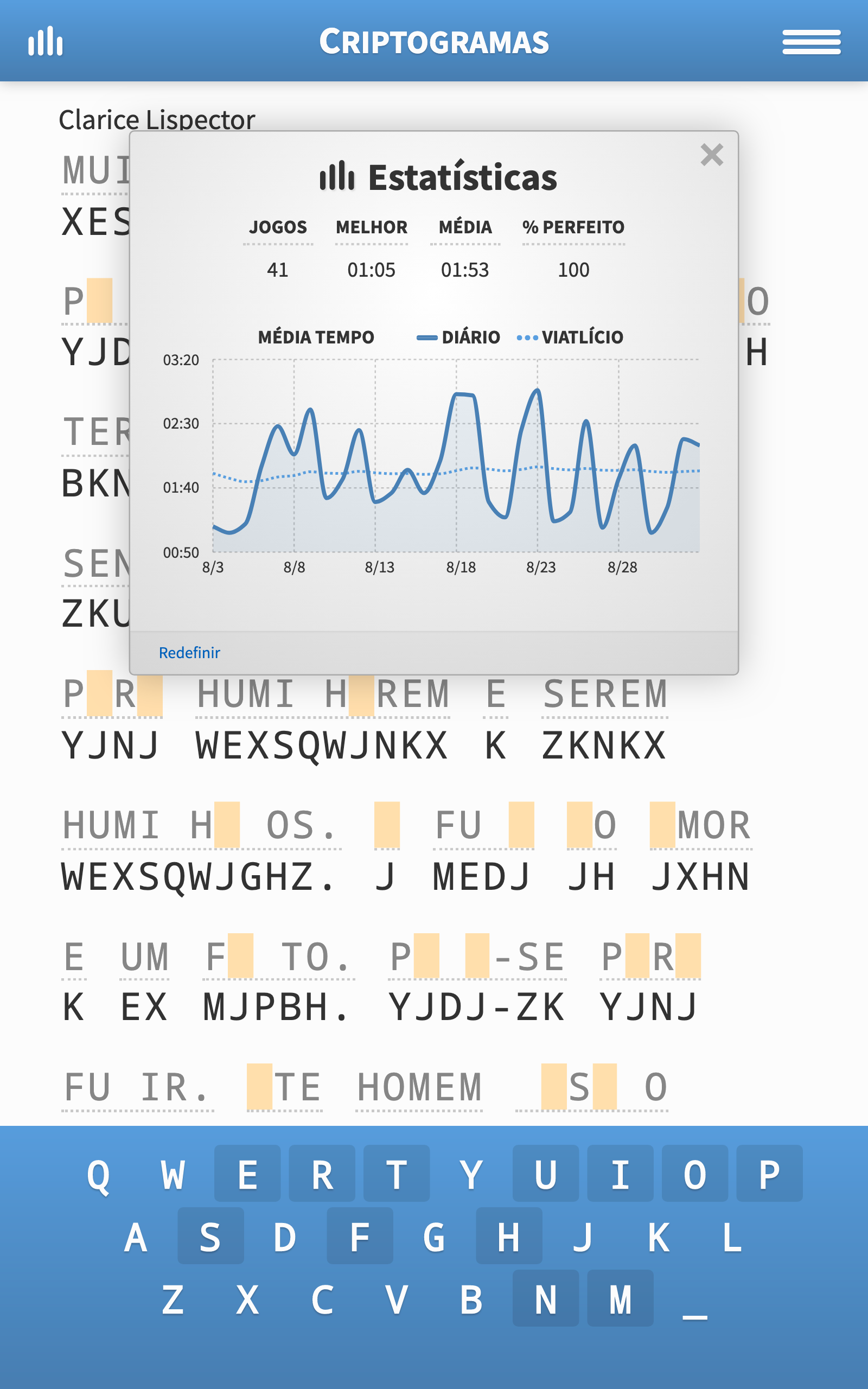Tap the Redefinir link
Viewport: 868px width, 1389px height.
point(189,653)
